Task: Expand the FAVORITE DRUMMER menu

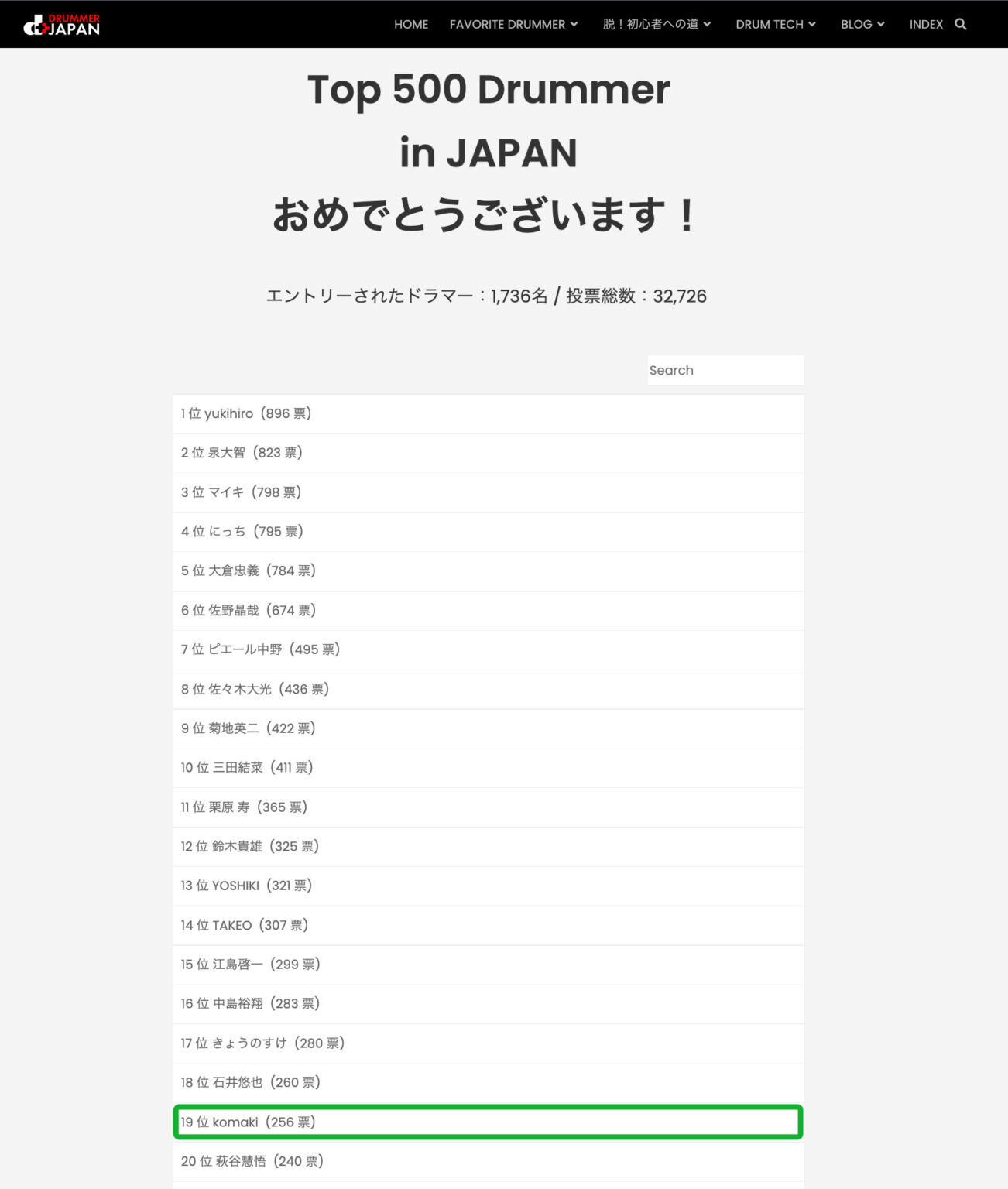Action: (x=513, y=24)
